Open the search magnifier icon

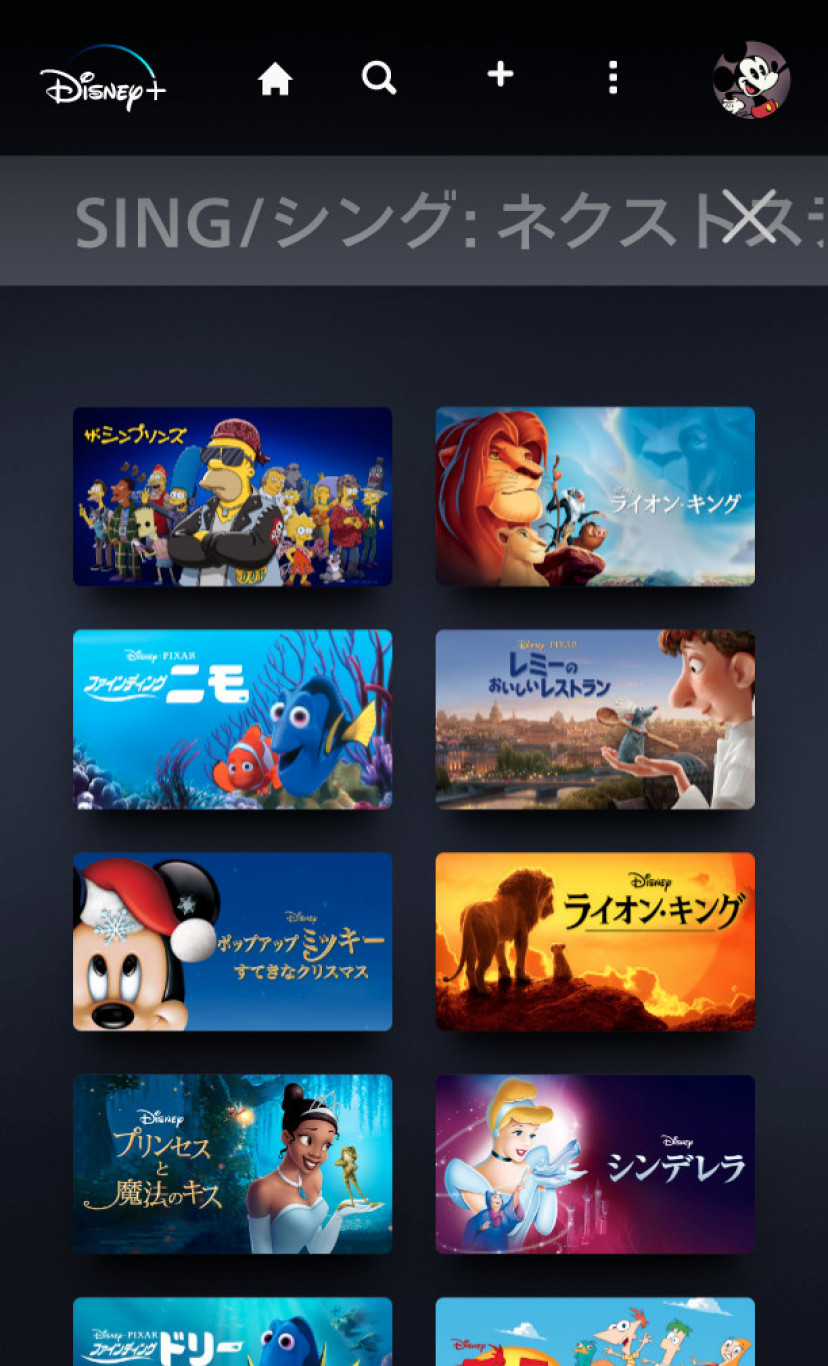point(379,77)
